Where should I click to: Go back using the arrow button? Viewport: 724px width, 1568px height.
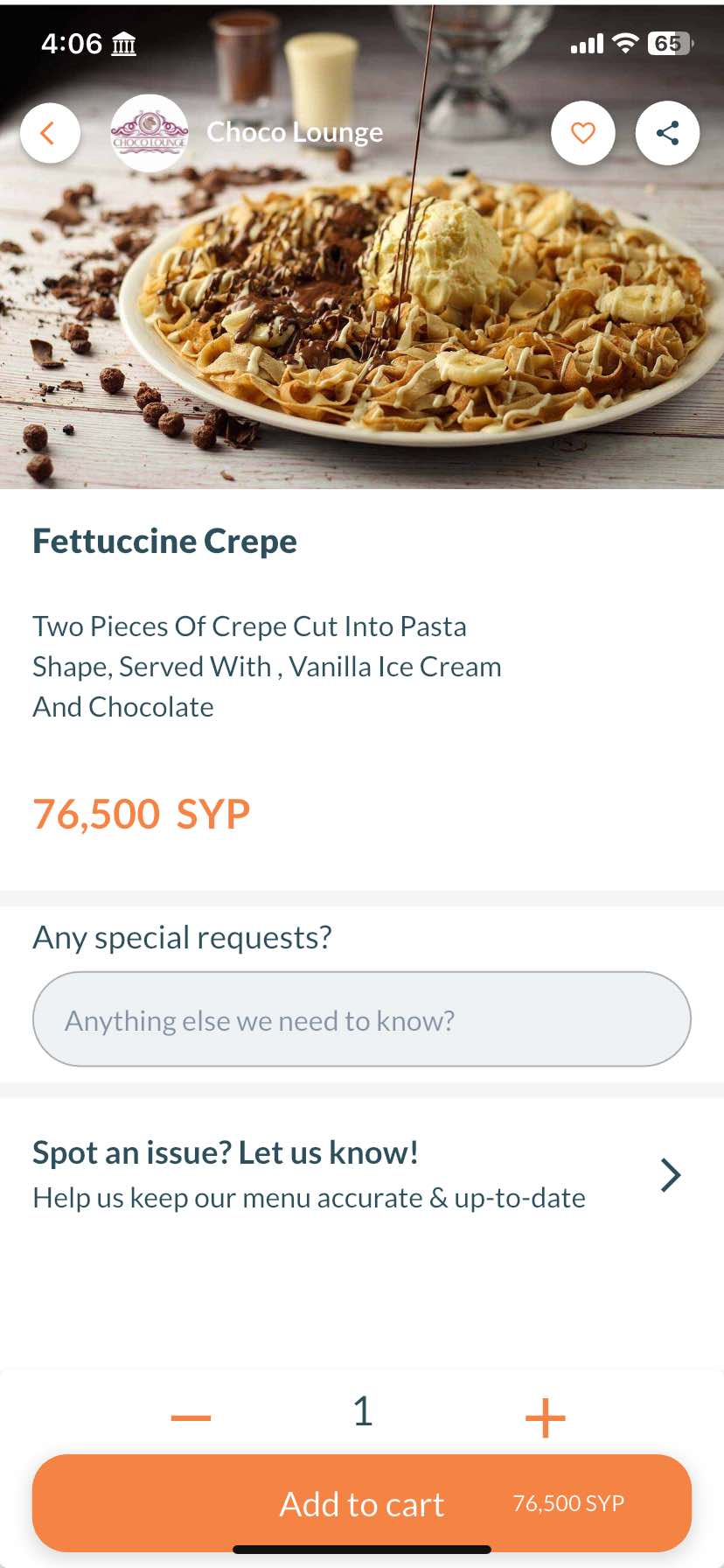[x=50, y=133]
